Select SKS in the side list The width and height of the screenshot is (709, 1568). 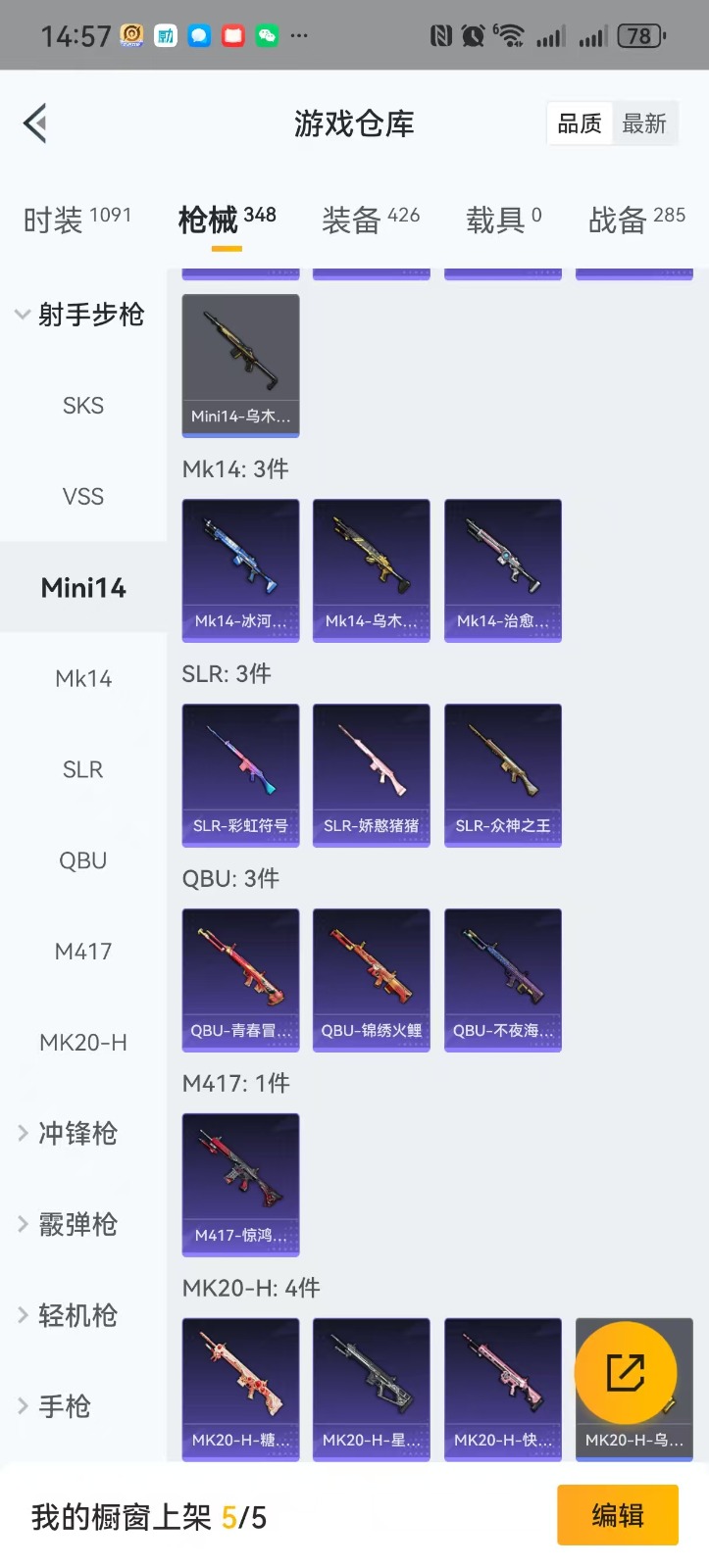point(82,406)
